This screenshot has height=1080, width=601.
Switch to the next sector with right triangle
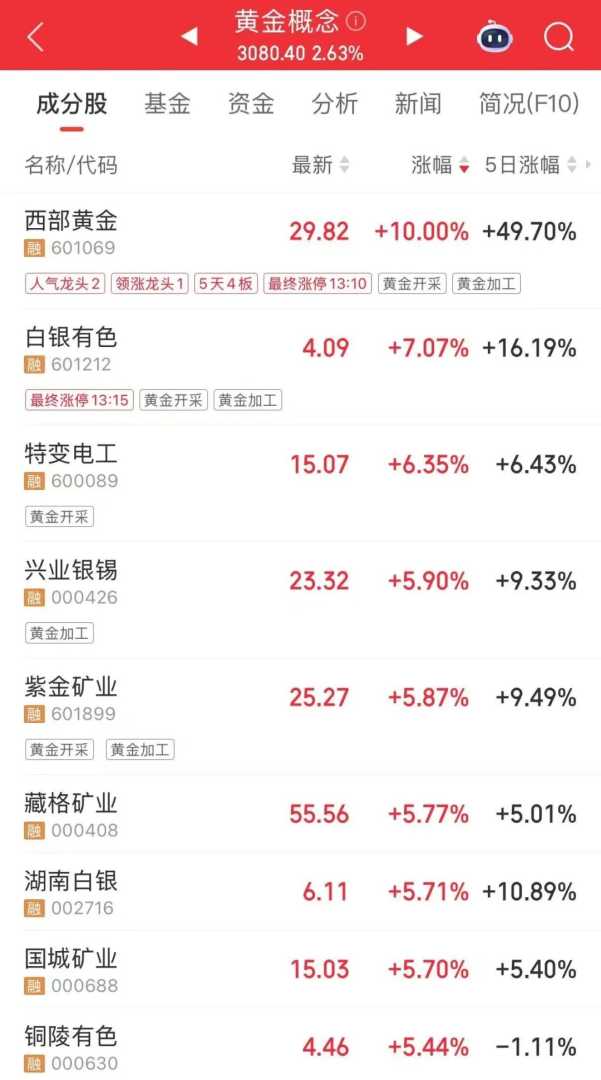point(414,37)
